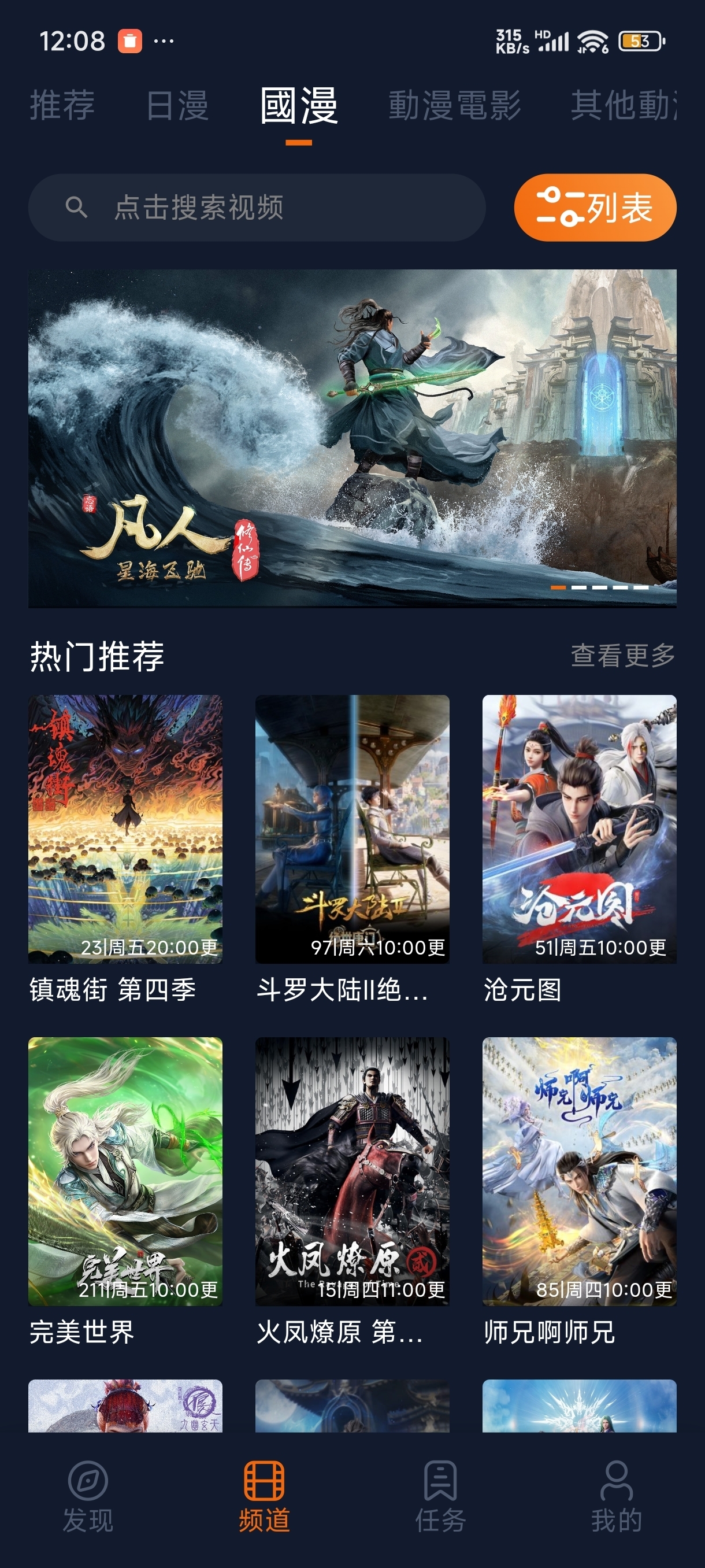The image size is (705, 1568).
Task: Tap 查看更多 for hot recommendations
Action: tap(622, 656)
